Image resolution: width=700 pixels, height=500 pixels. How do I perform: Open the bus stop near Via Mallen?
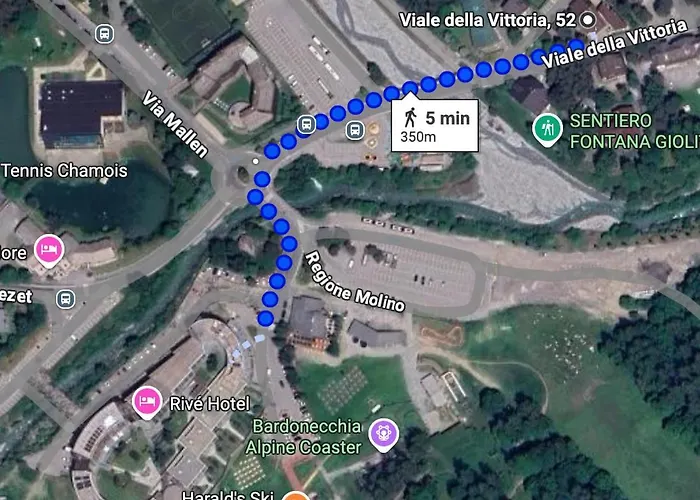point(103,33)
